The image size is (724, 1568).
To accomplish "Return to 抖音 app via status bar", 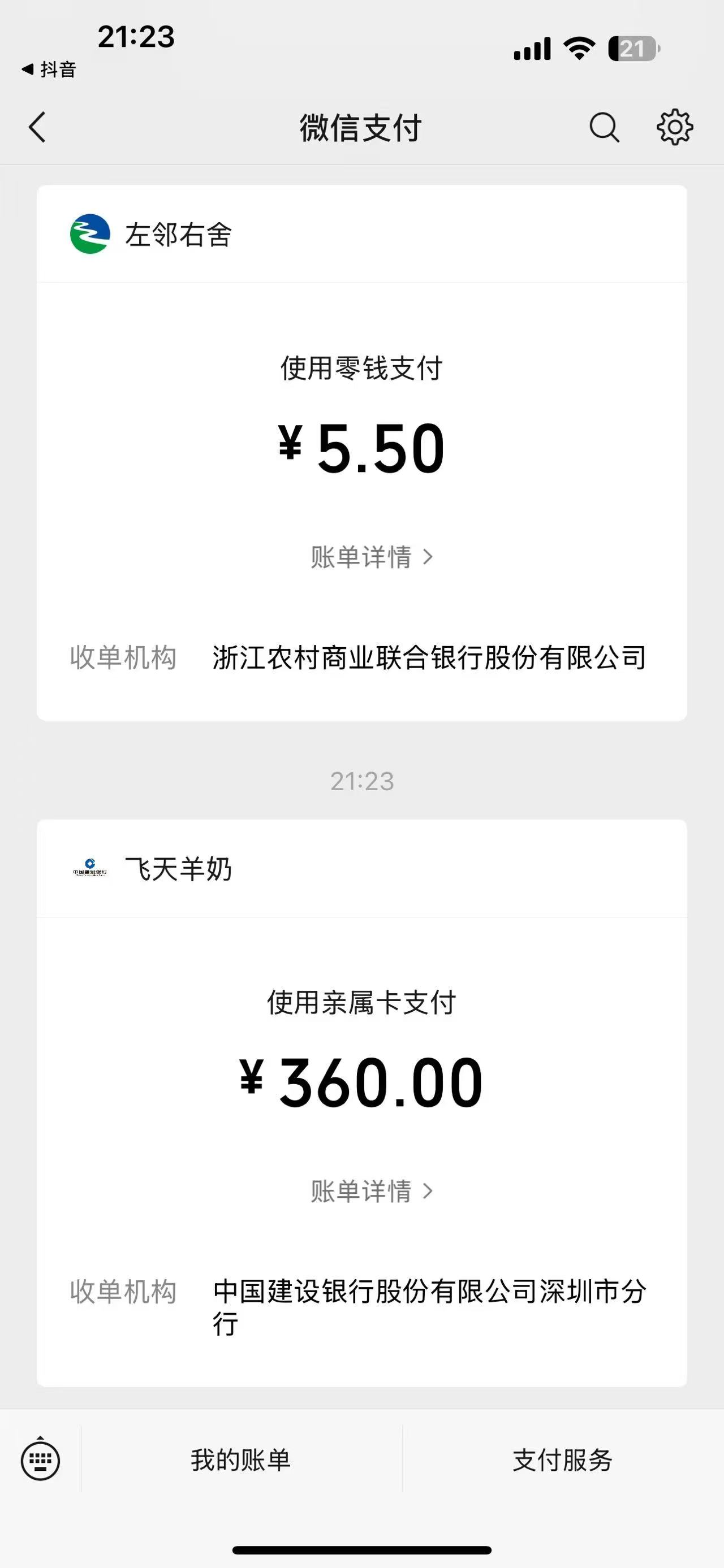I will pyautogui.click(x=49, y=70).
